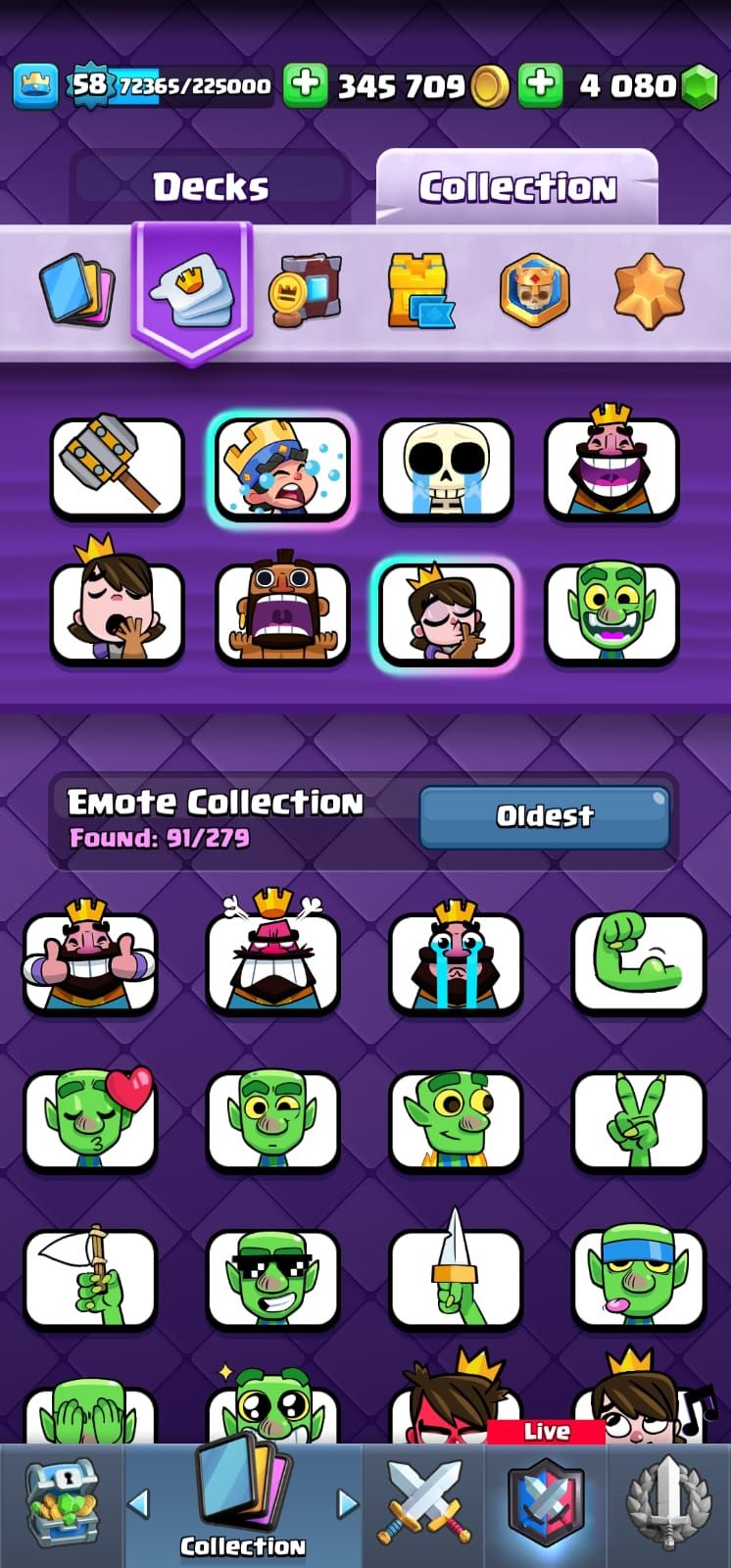Switch to the Decks tab
The image size is (731, 1568).
(x=210, y=186)
